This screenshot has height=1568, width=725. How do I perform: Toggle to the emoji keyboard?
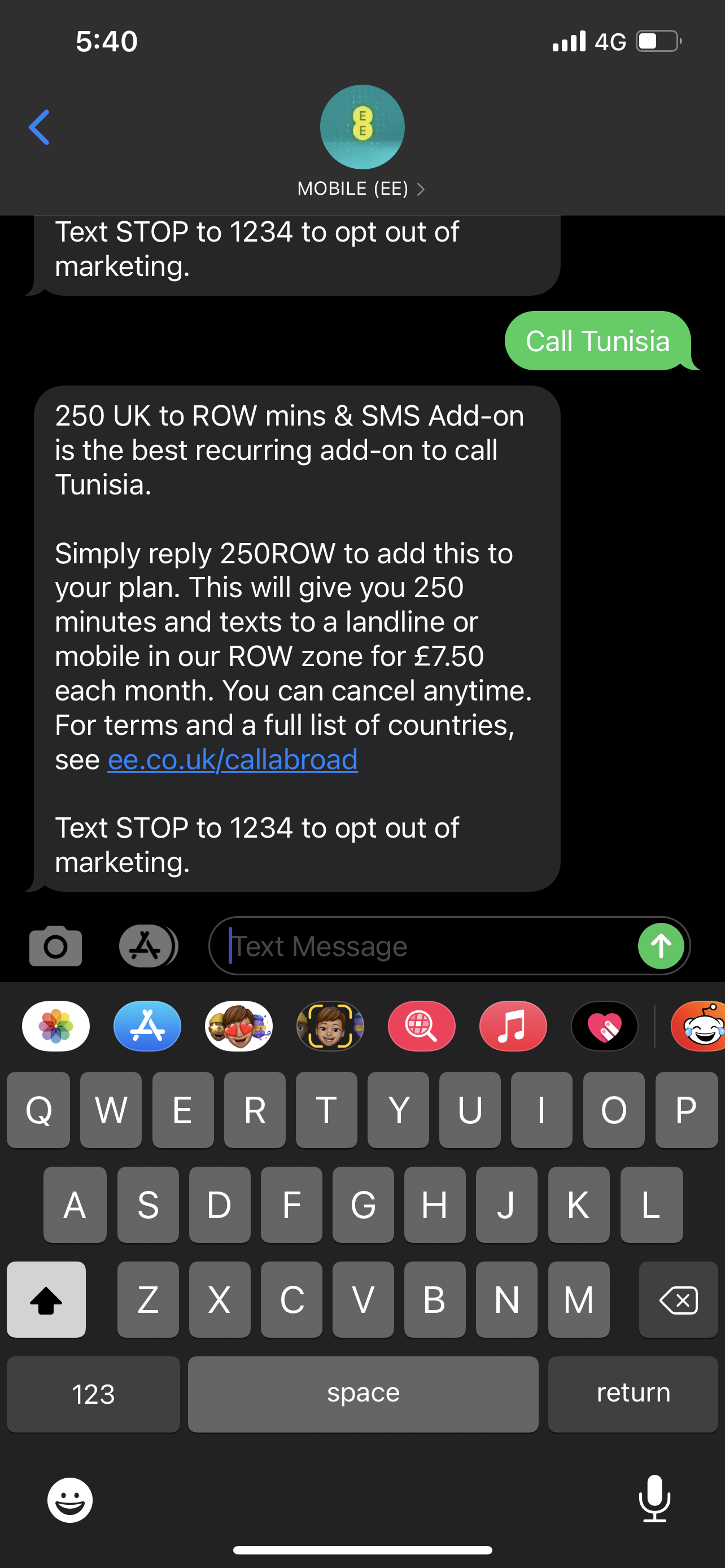click(x=69, y=1499)
